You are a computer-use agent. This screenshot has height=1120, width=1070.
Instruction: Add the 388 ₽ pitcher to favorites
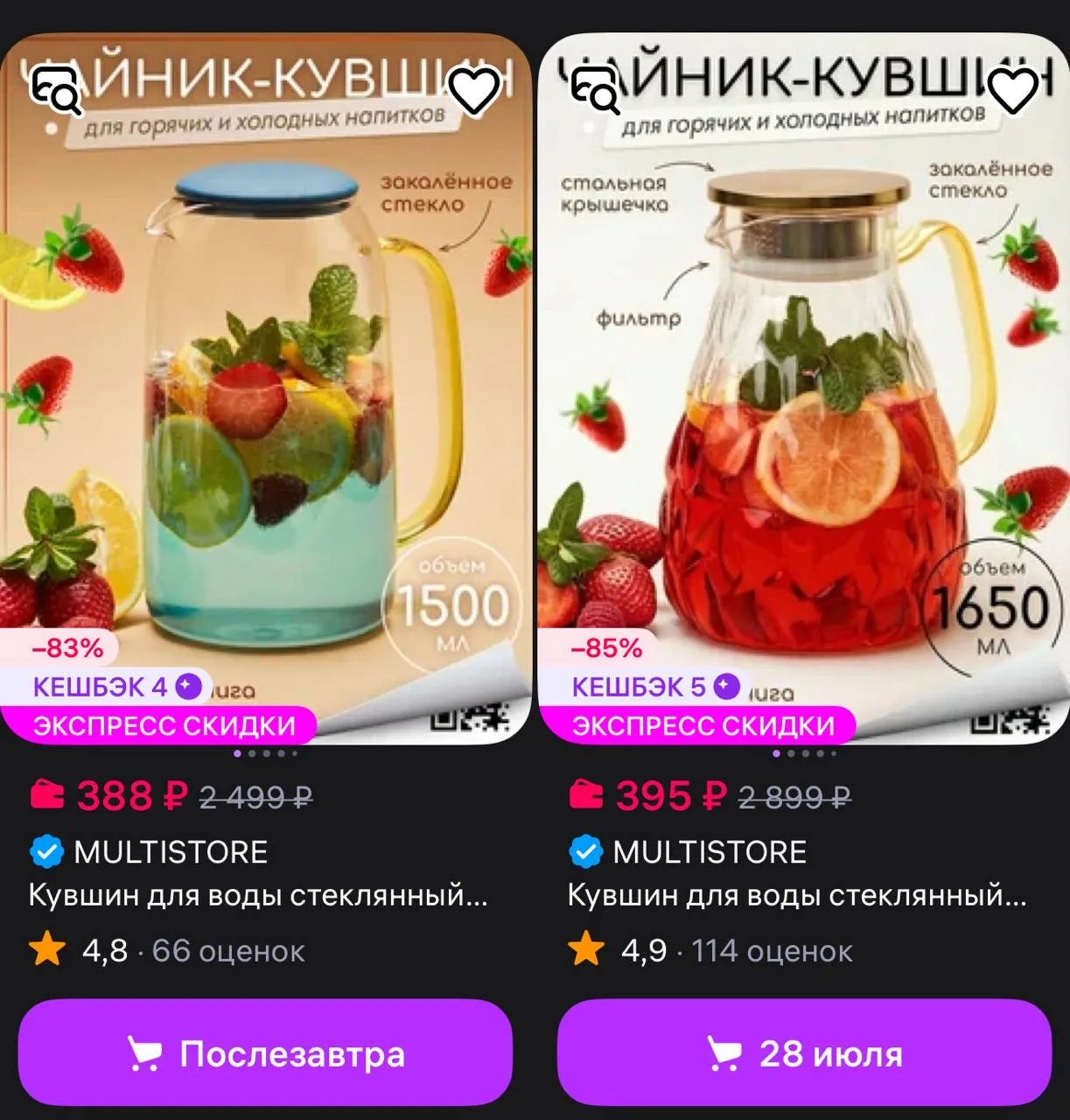(473, 89)
